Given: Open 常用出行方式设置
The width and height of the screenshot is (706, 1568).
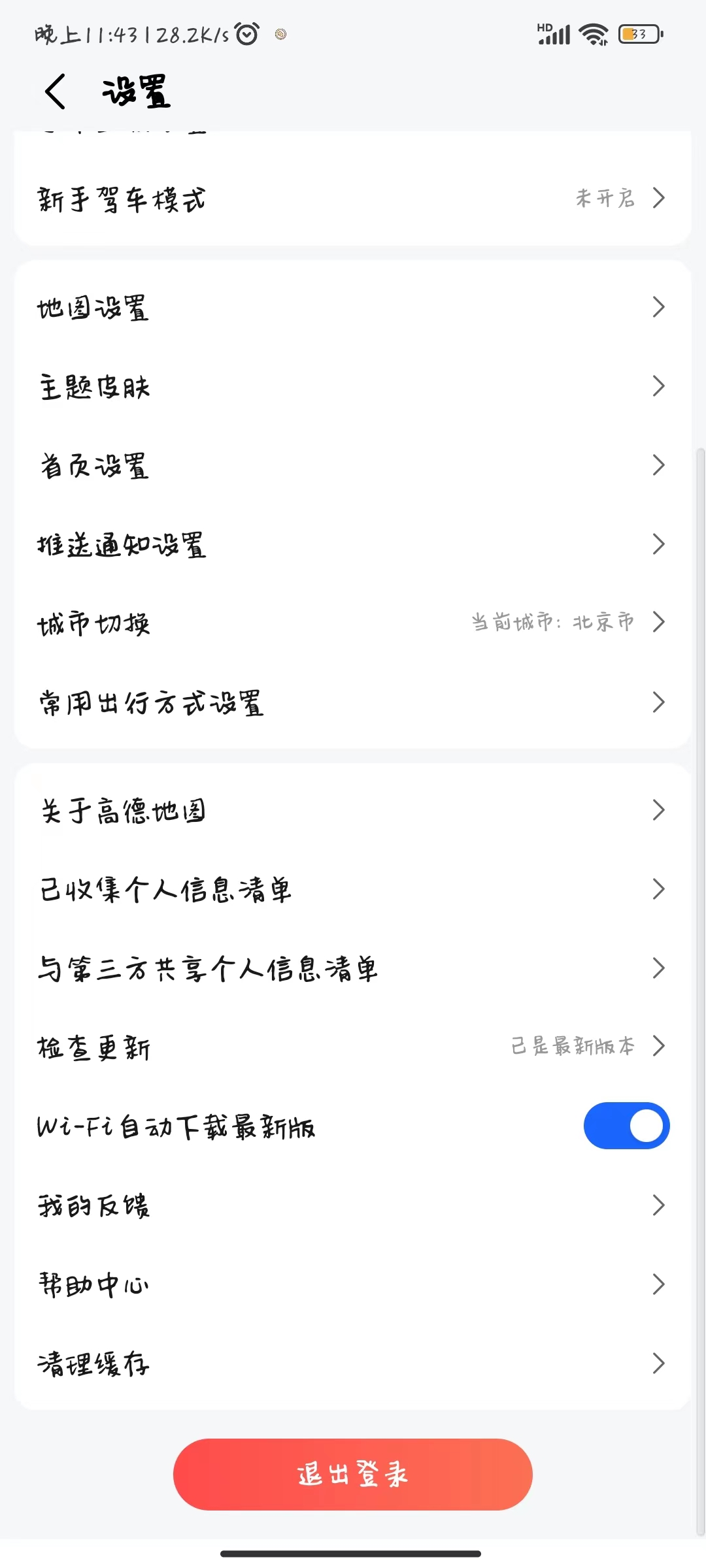Looking at the screenshot, I should [352, 703].
